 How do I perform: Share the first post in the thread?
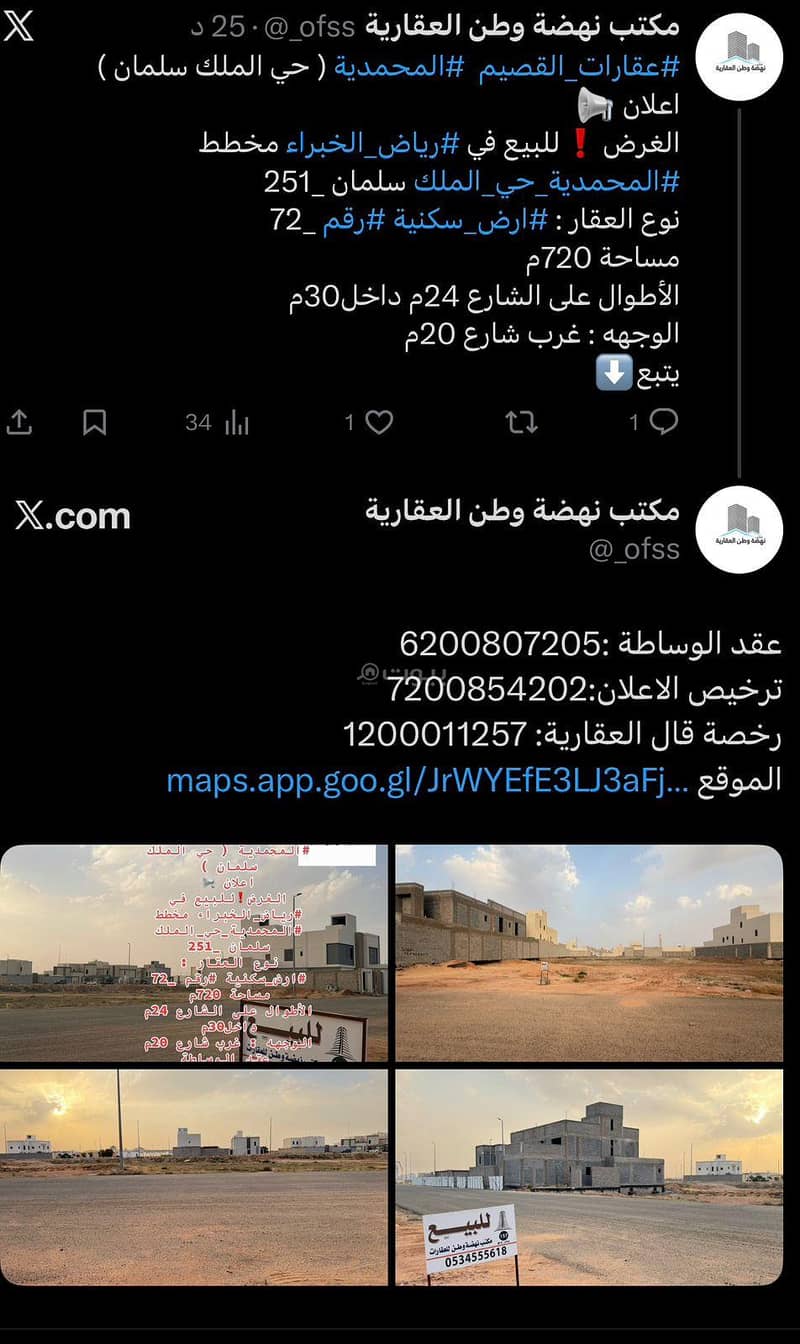pyautogui.click(x=19, y=422)
